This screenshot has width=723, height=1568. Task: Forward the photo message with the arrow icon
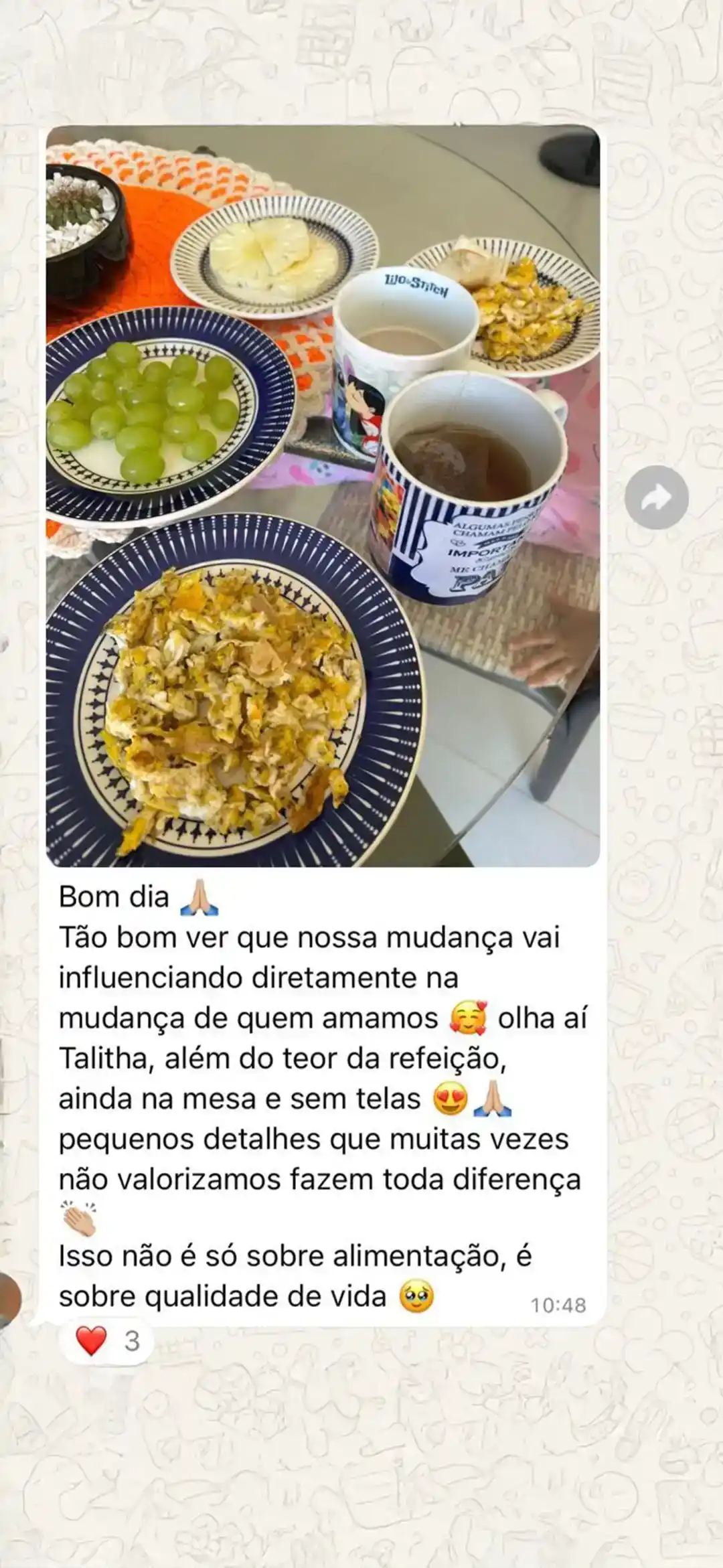point(656,497)
